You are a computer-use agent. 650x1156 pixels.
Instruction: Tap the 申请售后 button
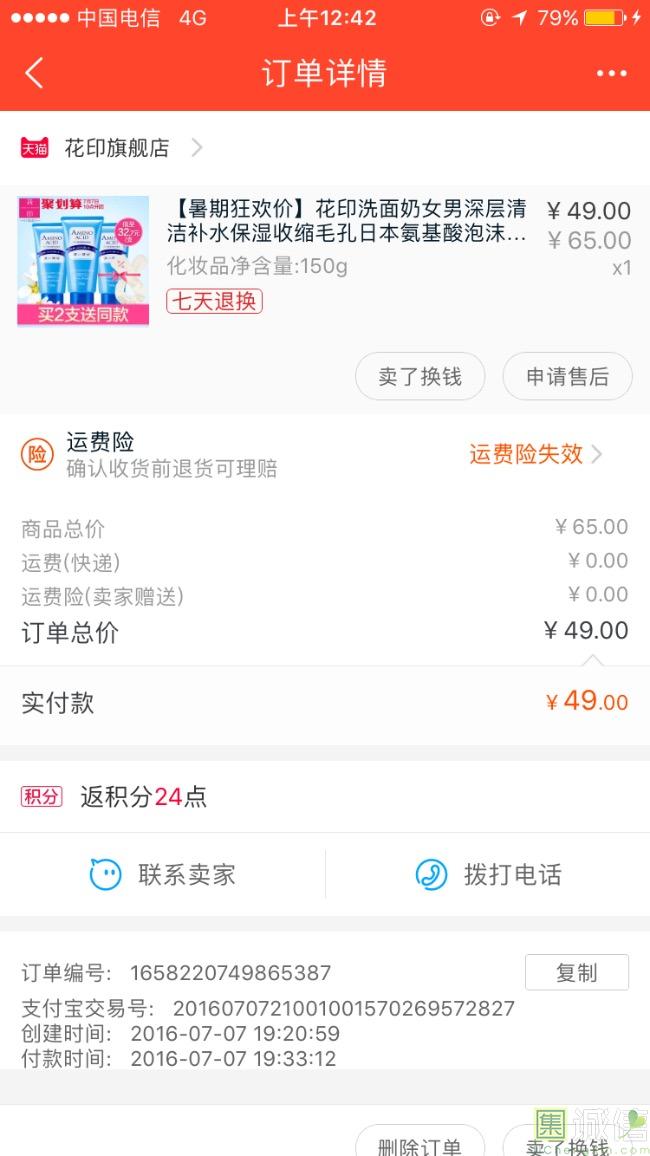567,377
